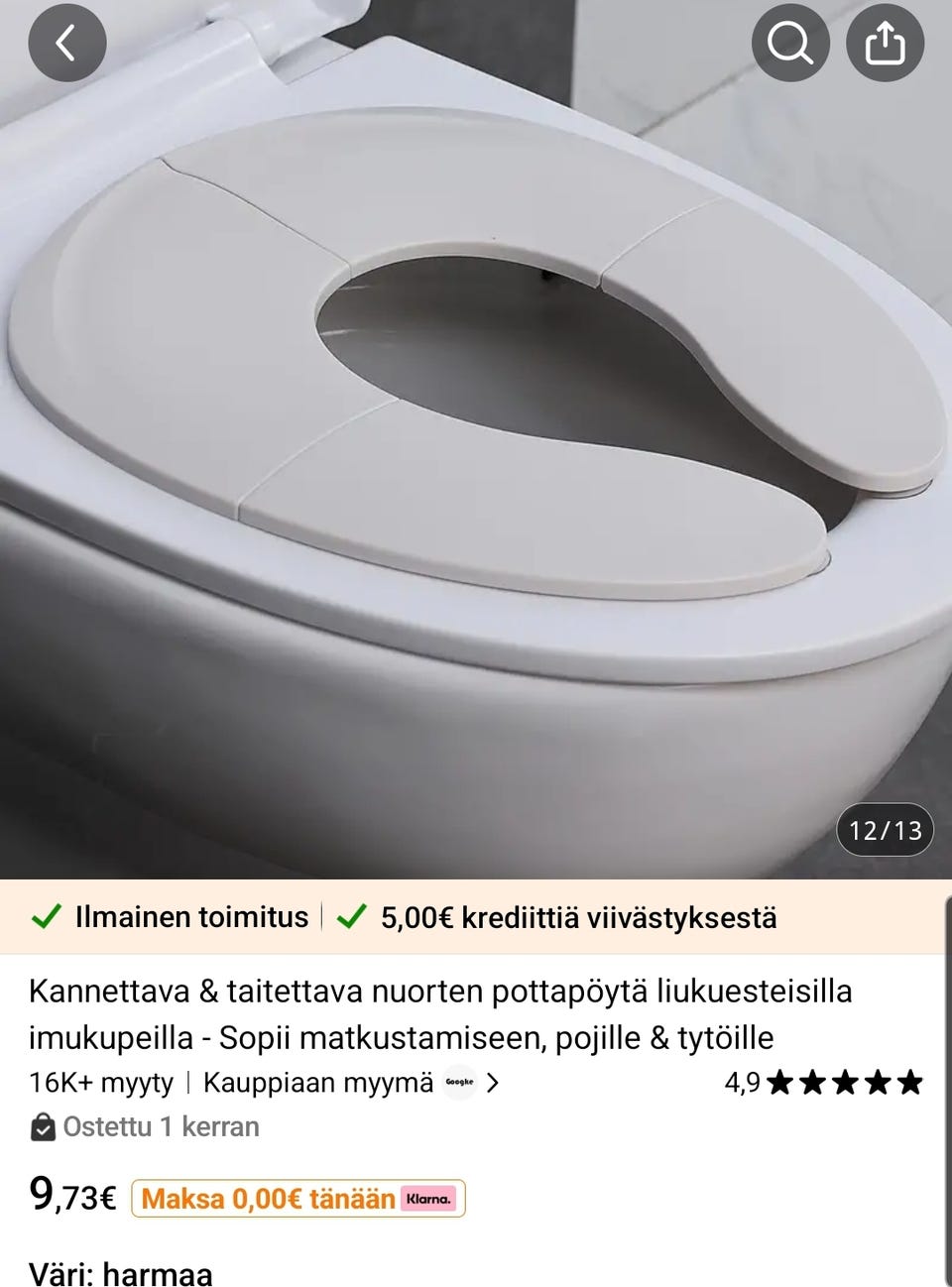Viewport: 952px width, 1287px height.
Task: Tap the back arrow icon
Action: point(67,43)
